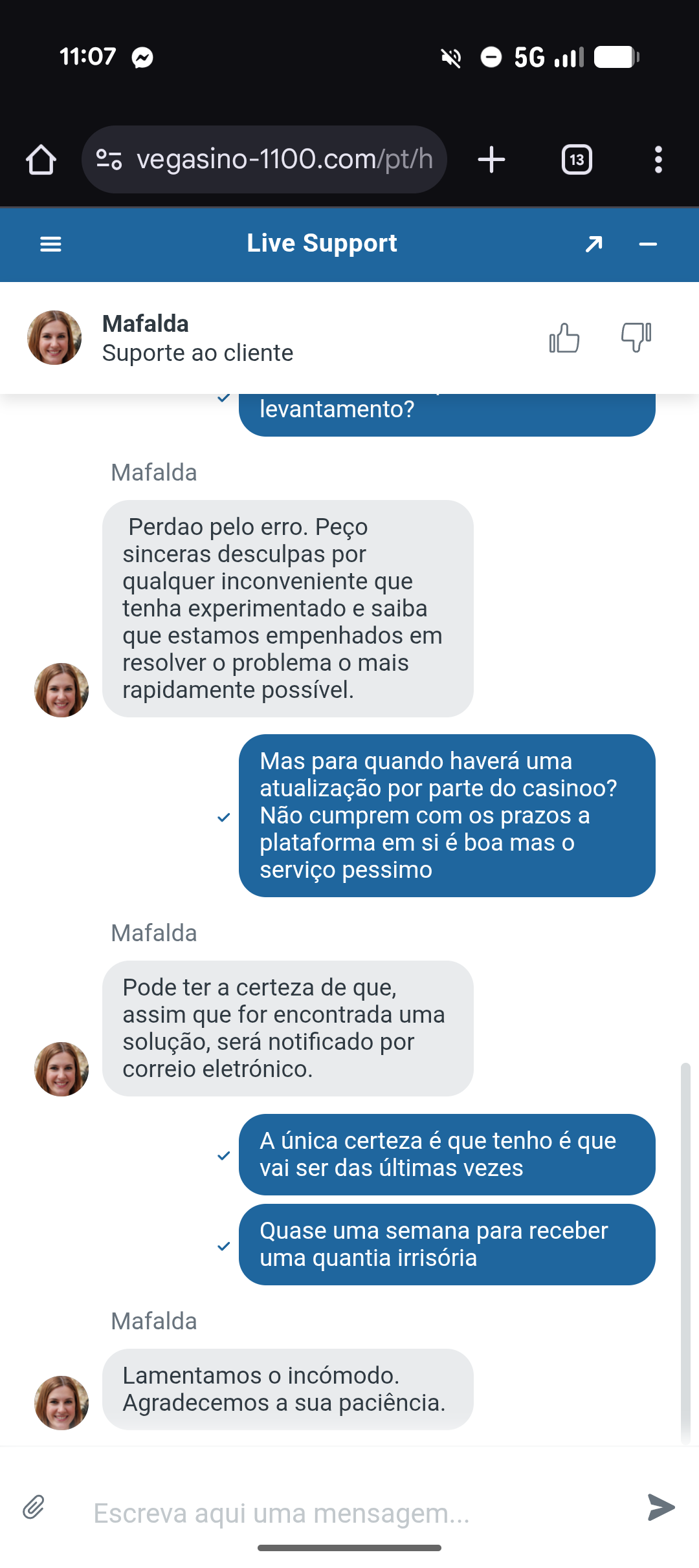This screenshot has height=1568, width=699.
Task: Minimize the Live Support chat
Action: 648,244
